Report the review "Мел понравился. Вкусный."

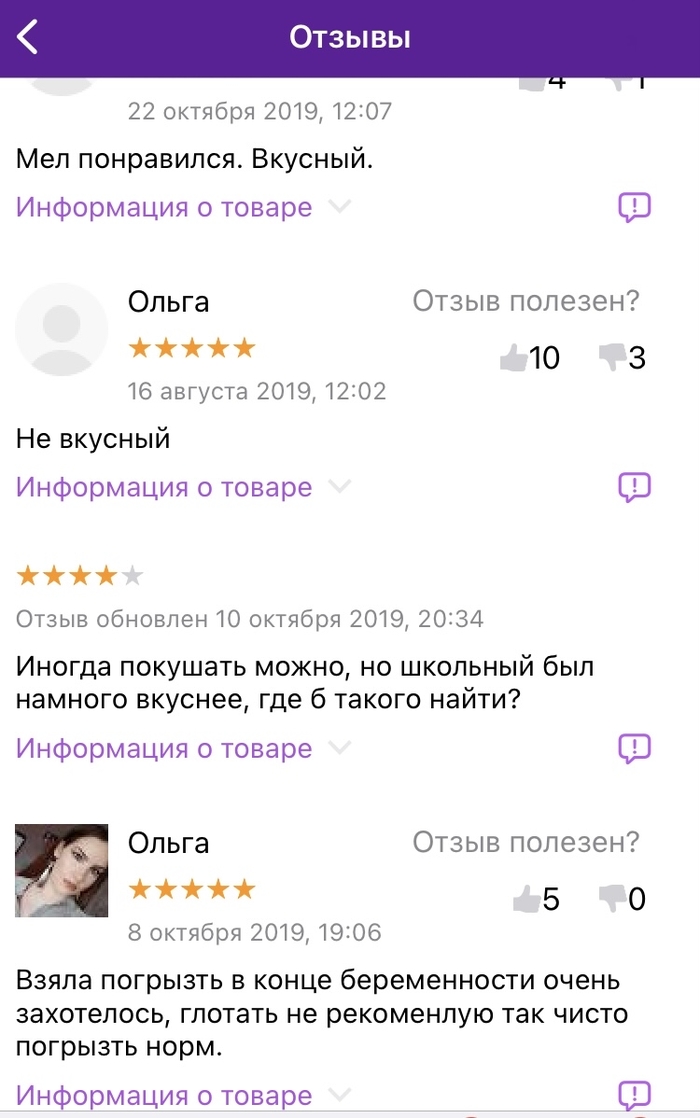coord(634,208)
